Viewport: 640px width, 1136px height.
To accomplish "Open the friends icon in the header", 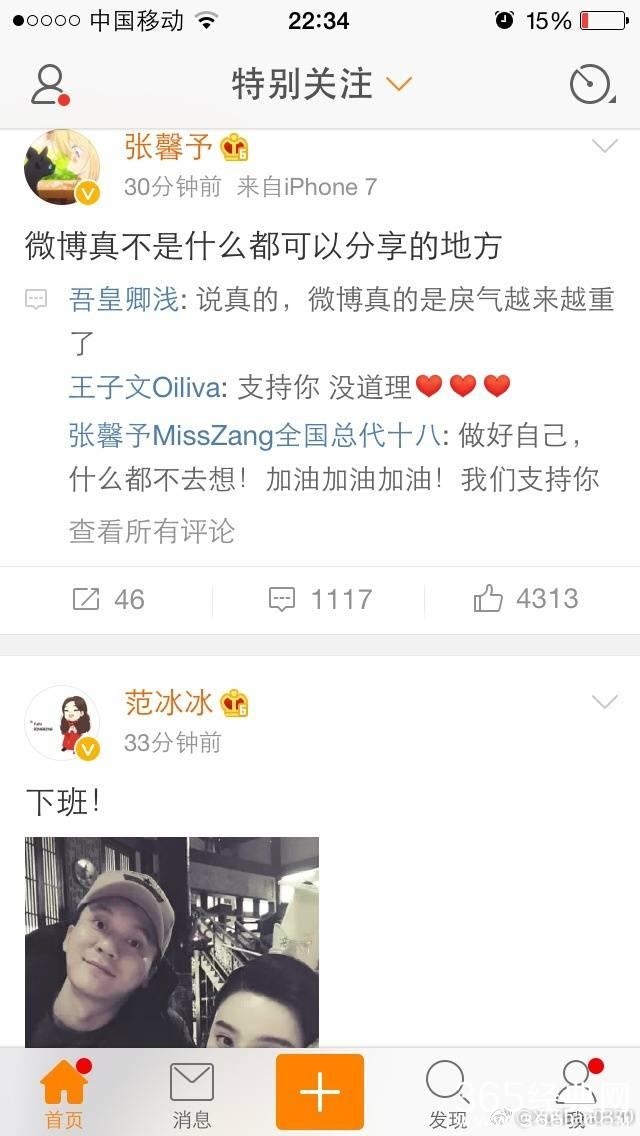I will coord(48,84).
